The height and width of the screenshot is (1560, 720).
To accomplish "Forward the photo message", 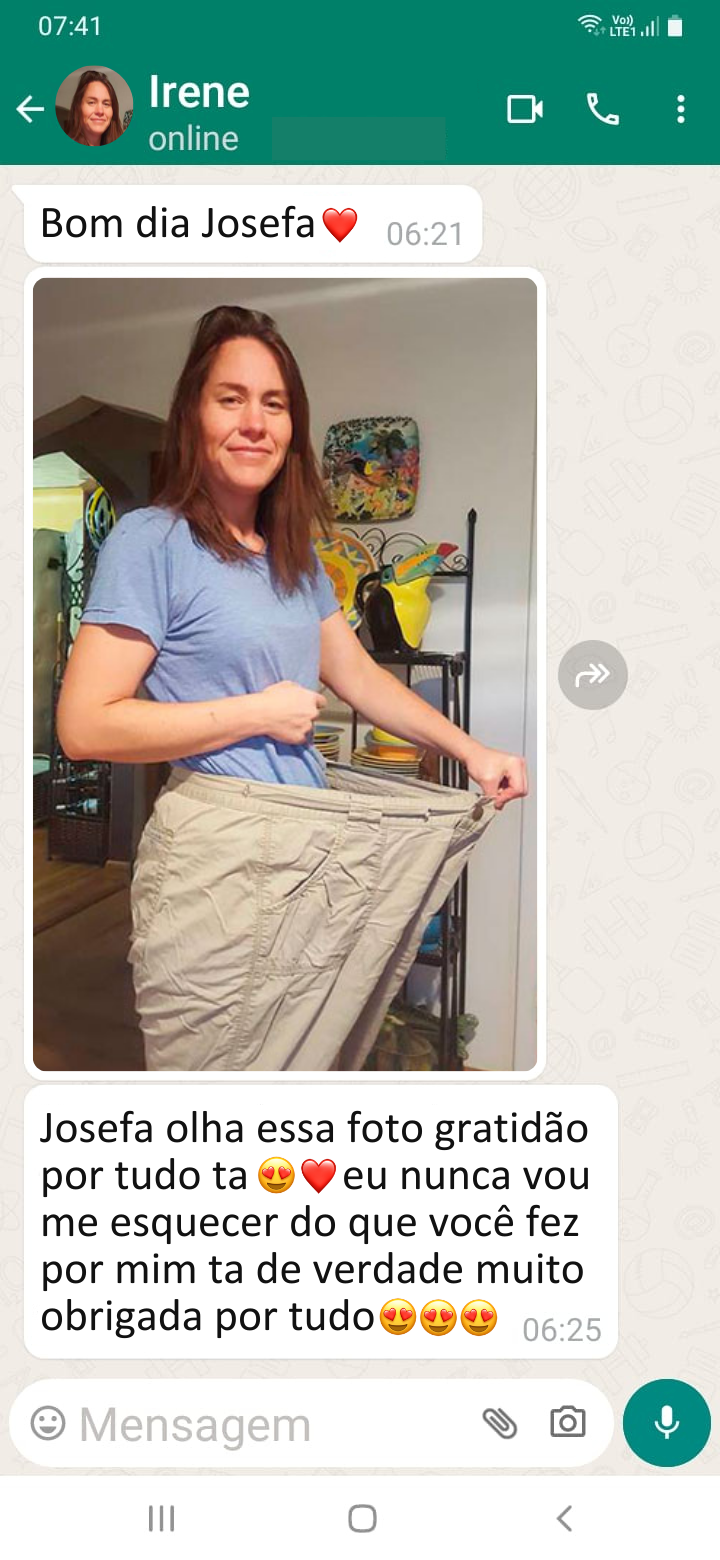I will pos(593,675).
